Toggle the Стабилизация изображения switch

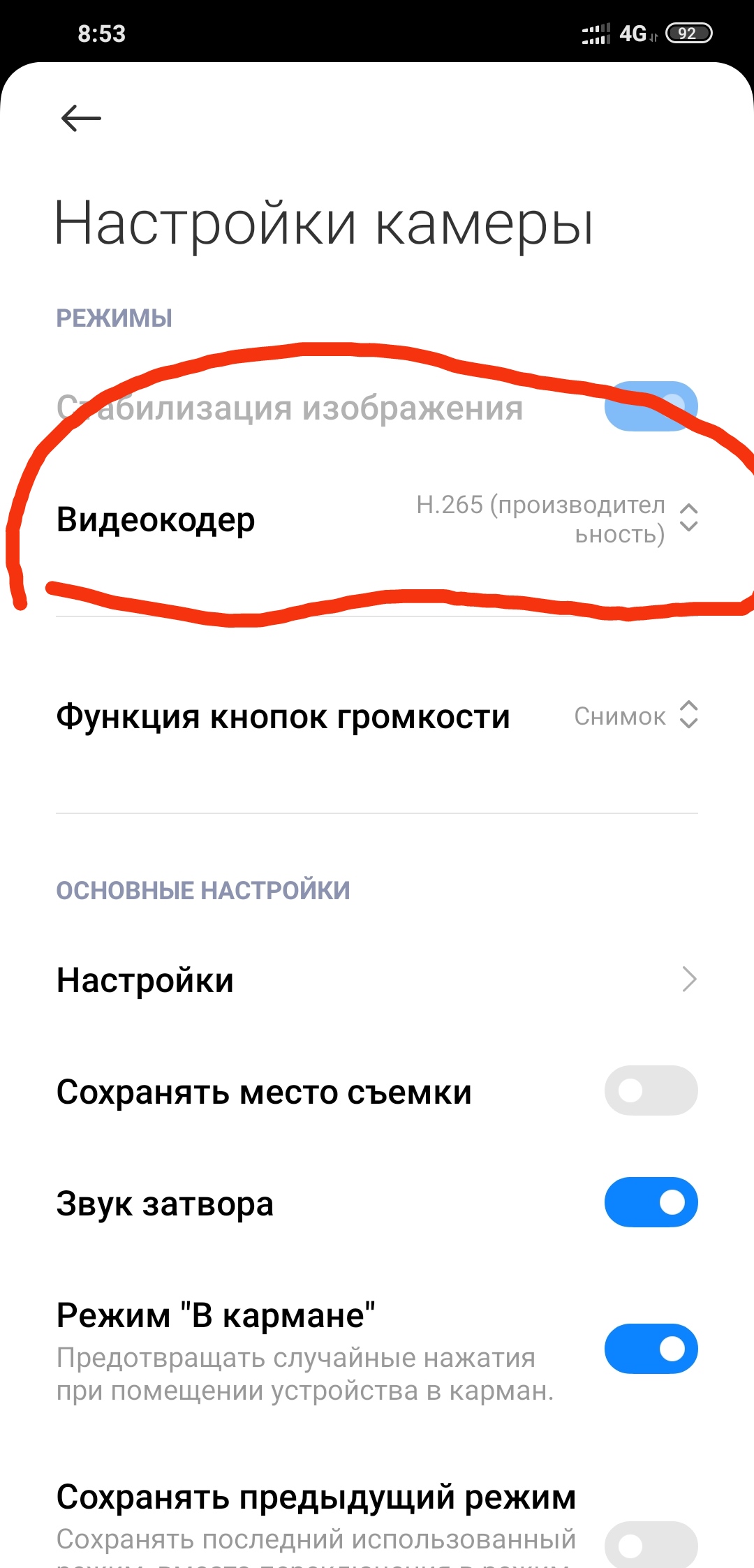click(x=651, y=406)
